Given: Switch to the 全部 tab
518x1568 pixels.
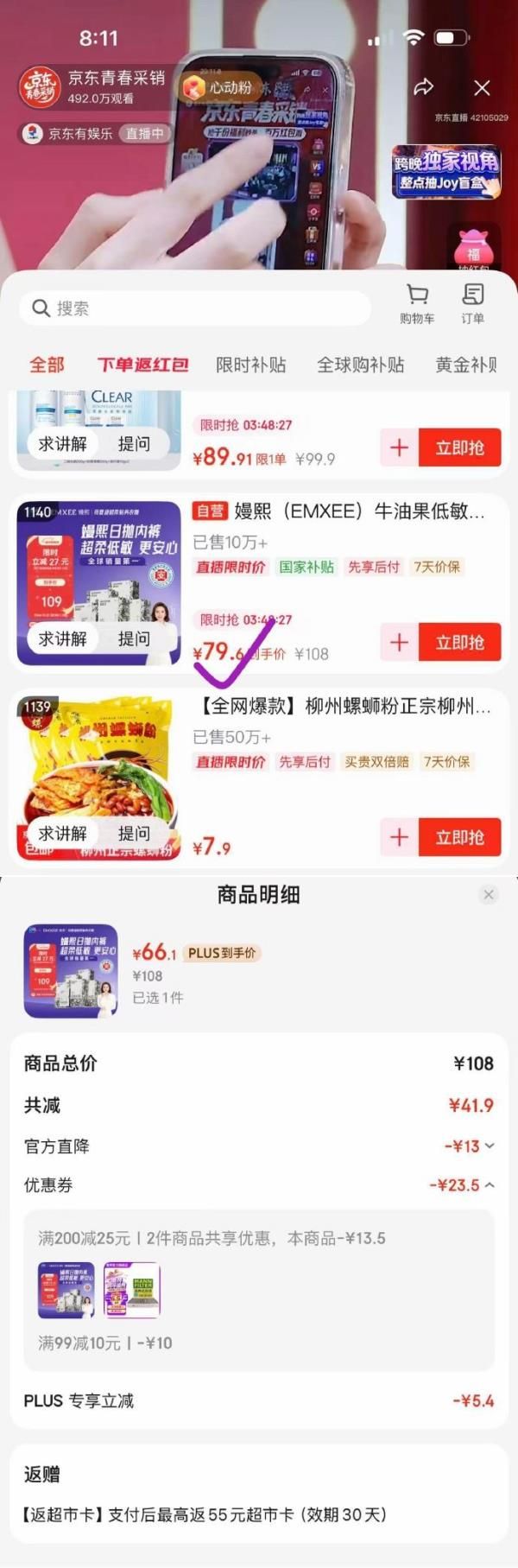Looking at the screenshot, I should pos(47,365).
